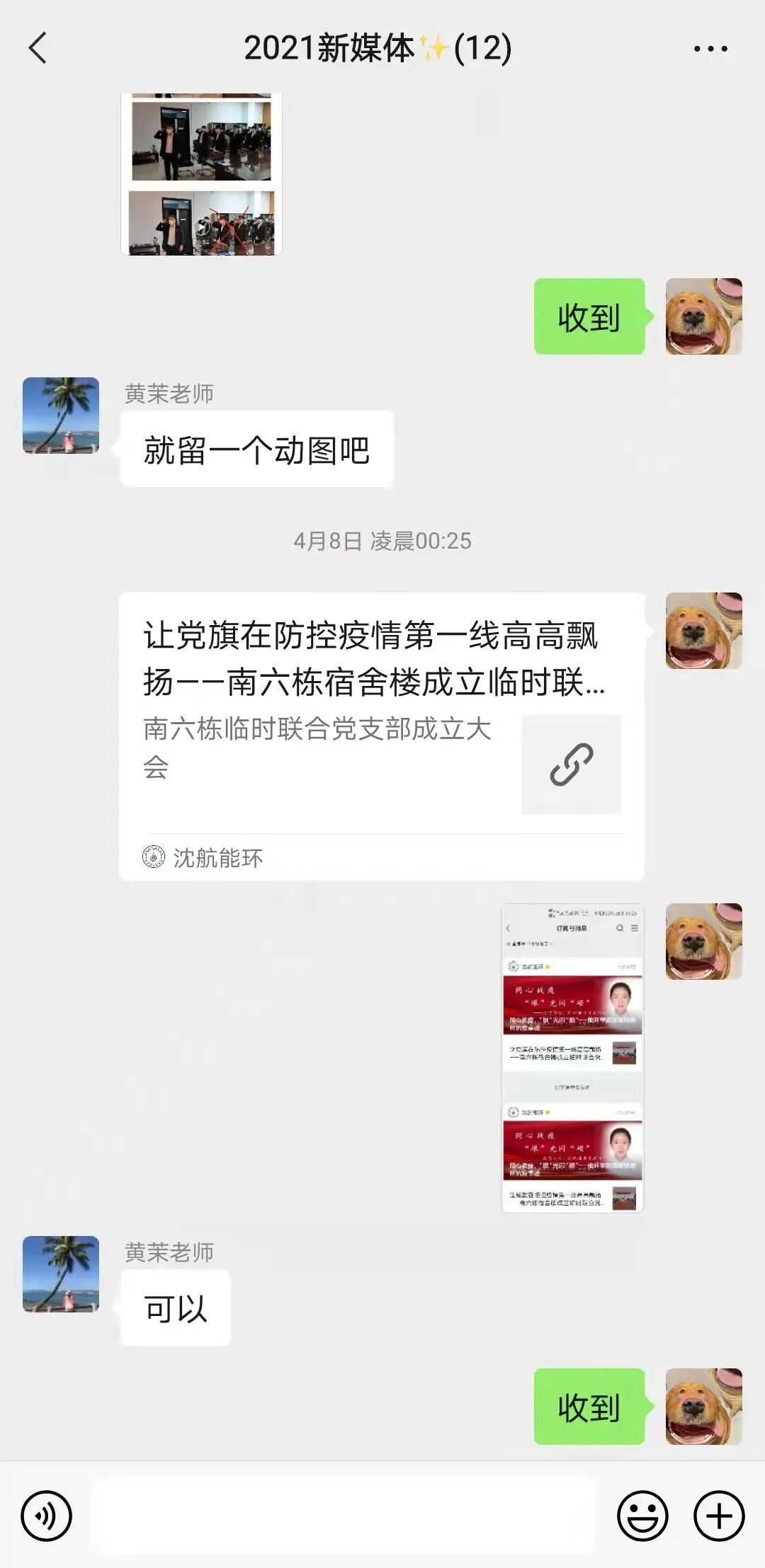This screenshot has width=765, height=1568.
Task: Open the shared article link card
Action: coord(381,735)
